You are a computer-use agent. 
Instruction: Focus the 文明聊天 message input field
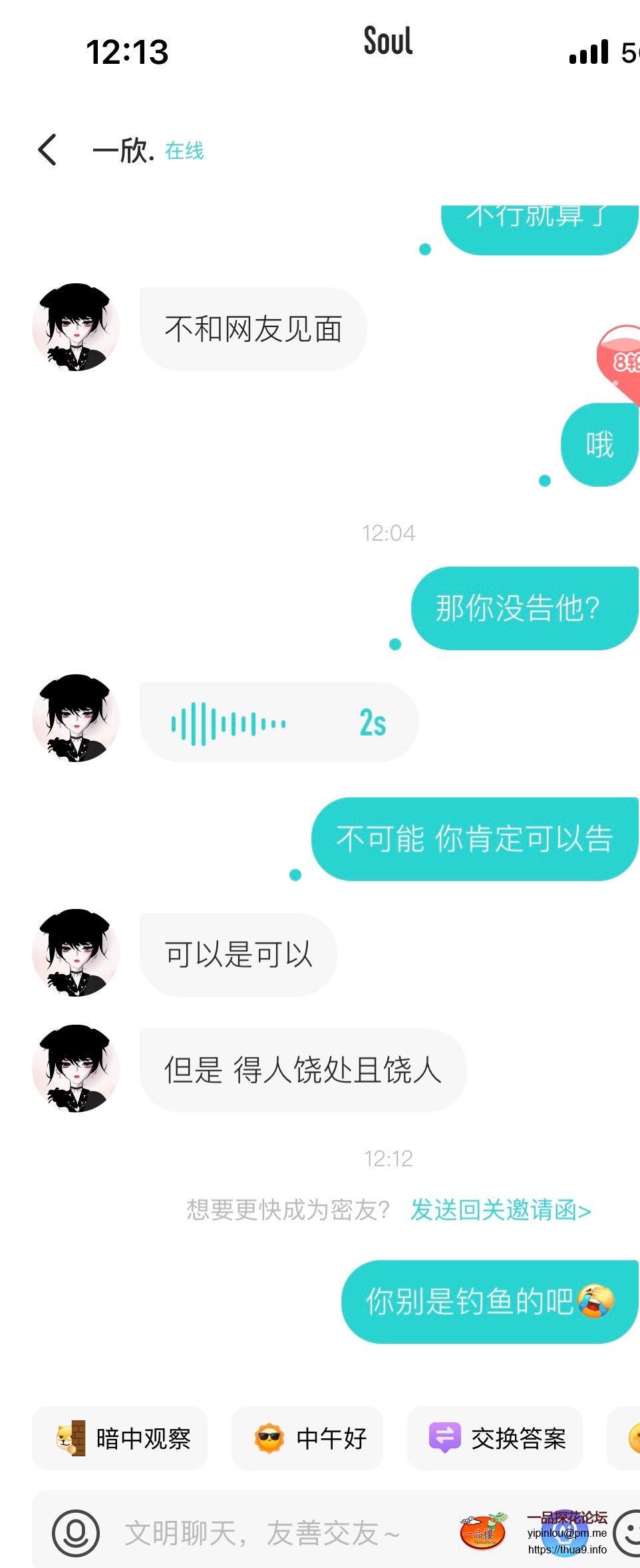[x=266, y=1533]
